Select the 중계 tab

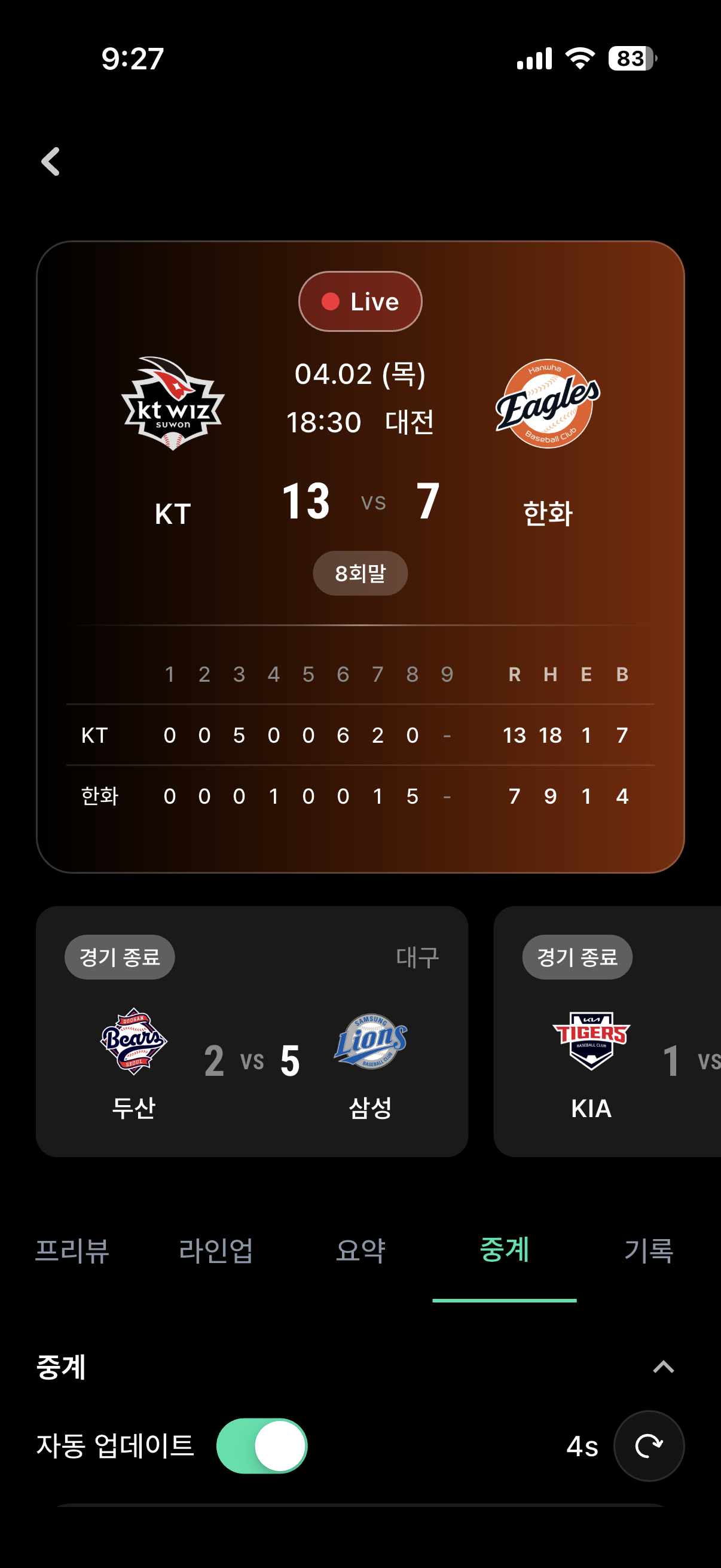(505, 1251)
